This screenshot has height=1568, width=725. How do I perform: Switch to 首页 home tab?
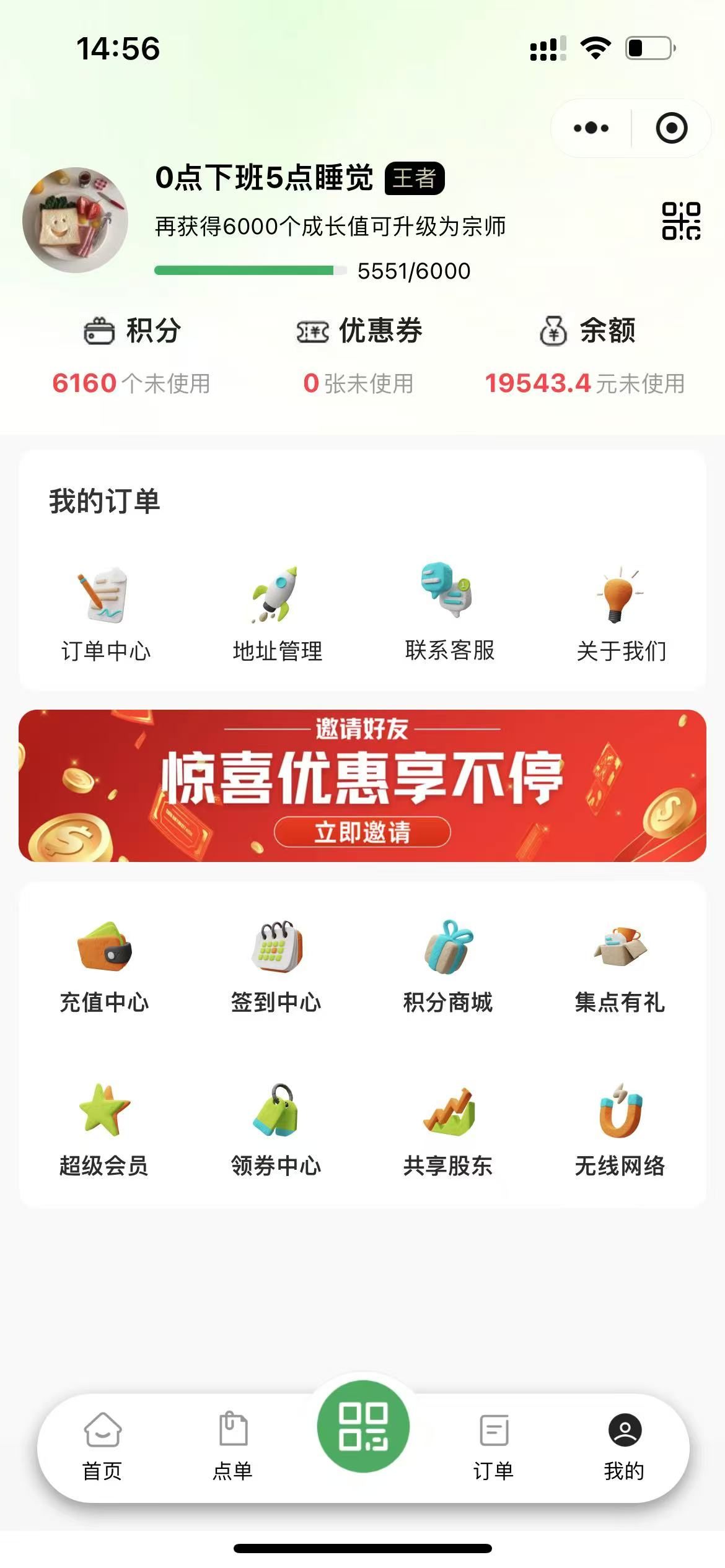(102, 1446)
